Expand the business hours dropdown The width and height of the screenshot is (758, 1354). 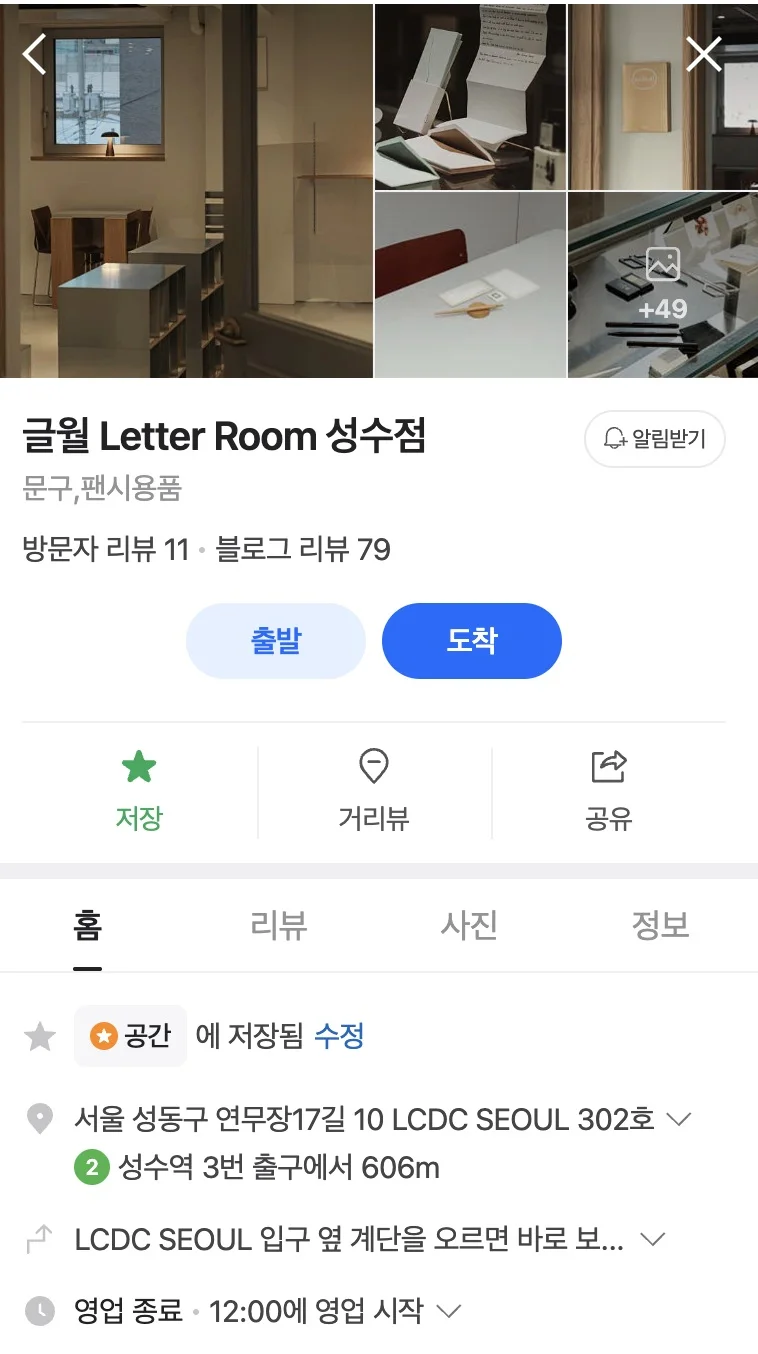click(x=449, y=1311)
